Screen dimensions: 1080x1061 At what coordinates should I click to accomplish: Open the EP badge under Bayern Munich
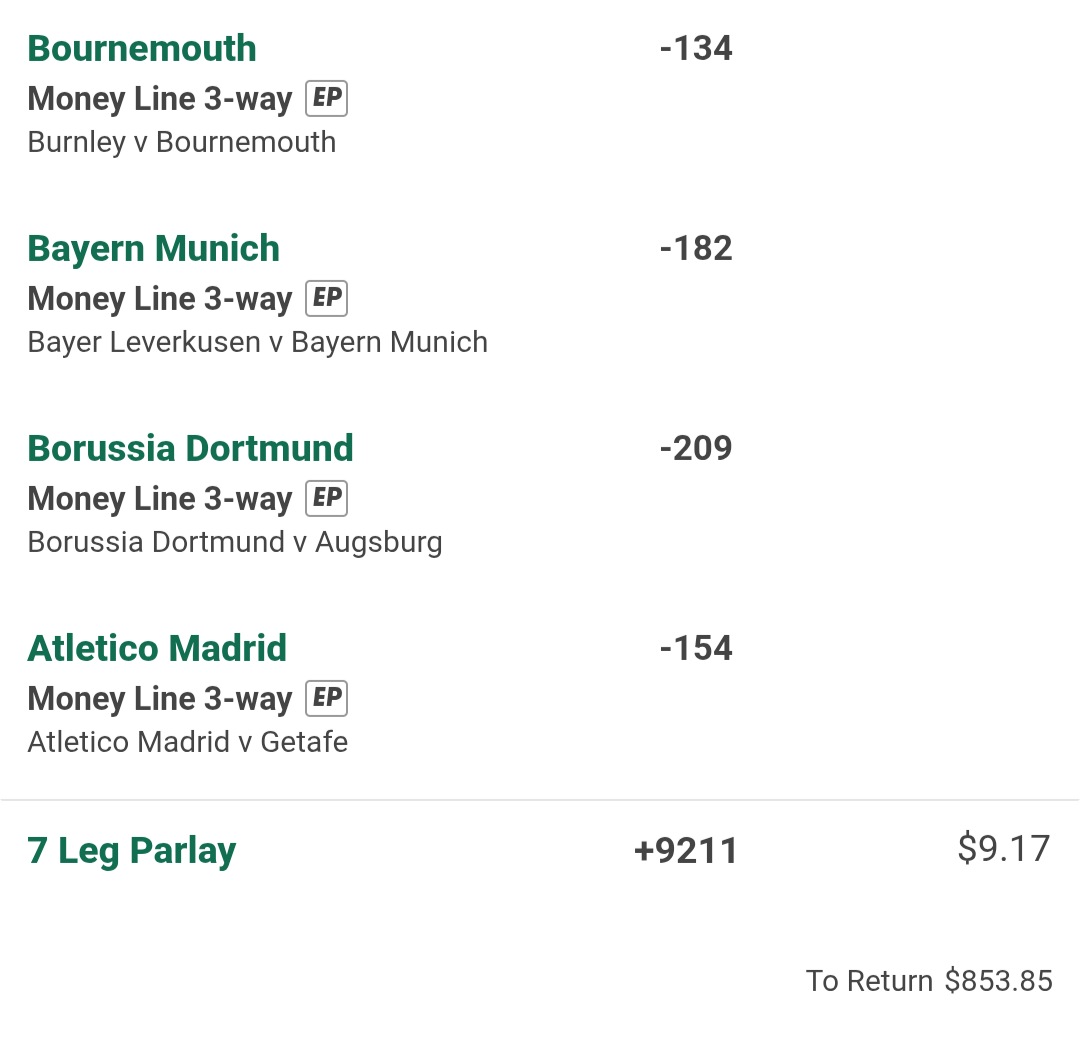(326, 298)
